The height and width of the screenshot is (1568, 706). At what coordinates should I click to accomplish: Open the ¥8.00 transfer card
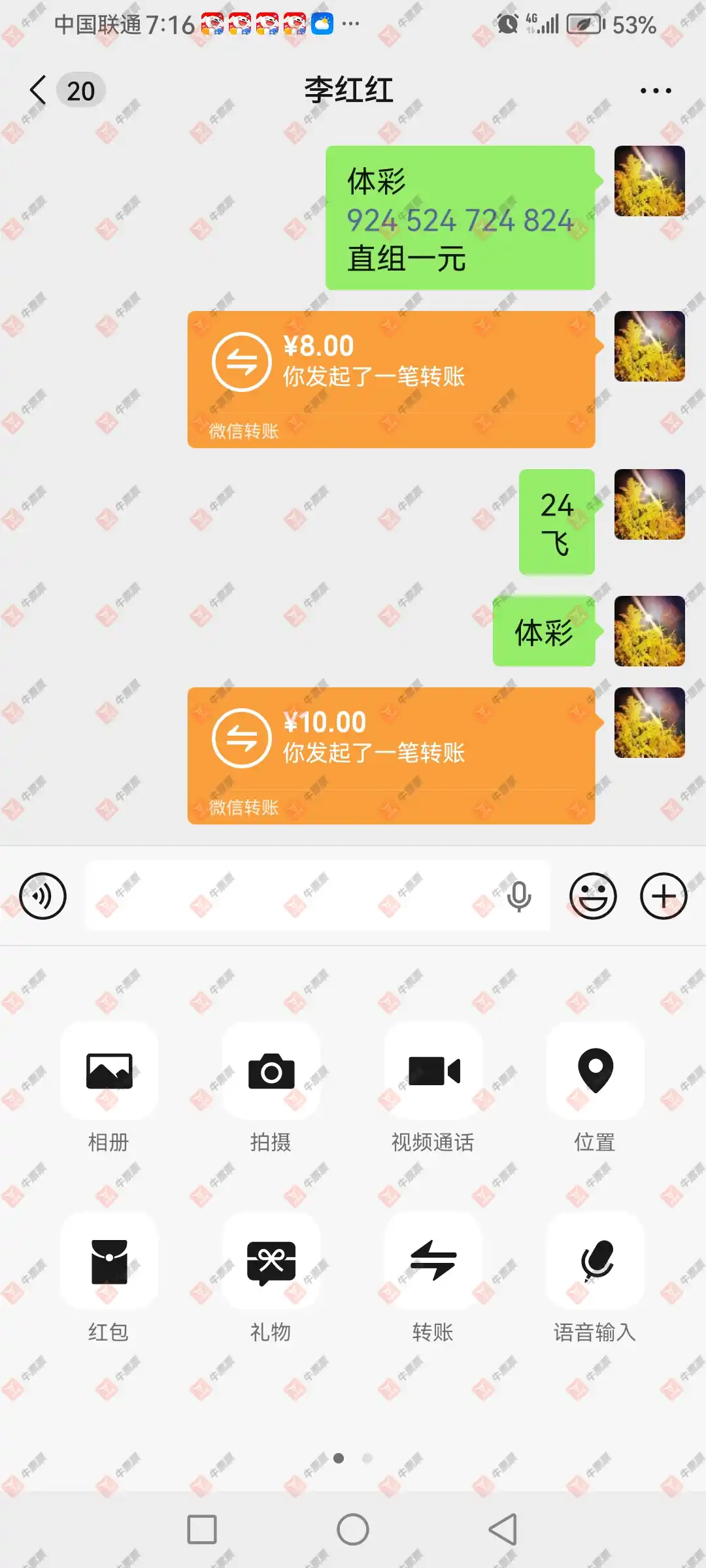(391, 379)
